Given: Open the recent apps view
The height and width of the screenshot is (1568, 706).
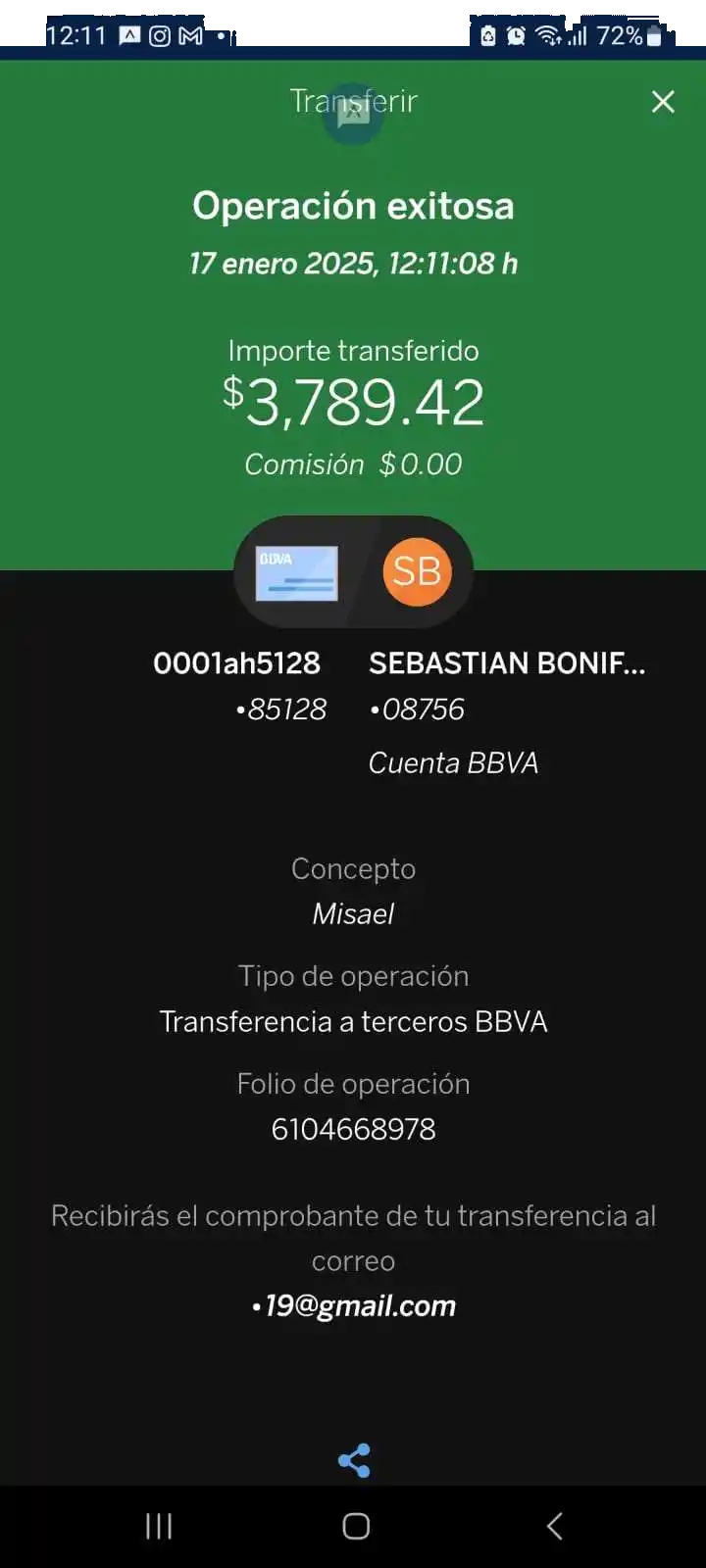Looking at the screenshot, I should click(x=159, y=1526).
